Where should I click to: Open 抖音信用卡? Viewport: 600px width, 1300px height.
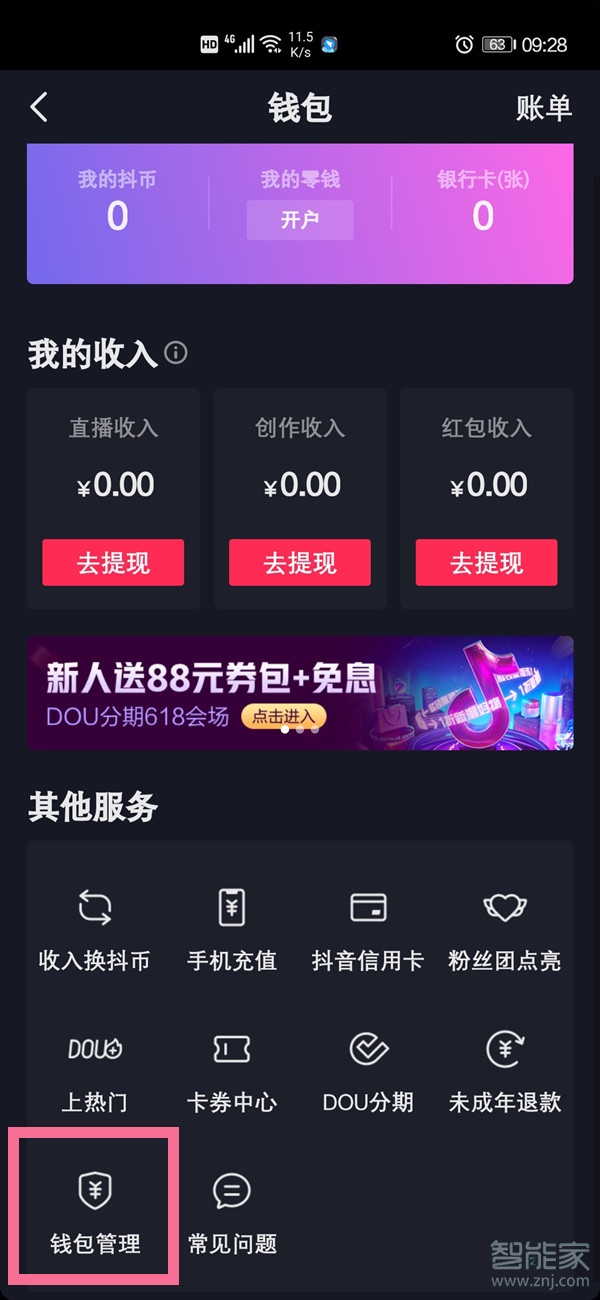(x=368, y=930)
